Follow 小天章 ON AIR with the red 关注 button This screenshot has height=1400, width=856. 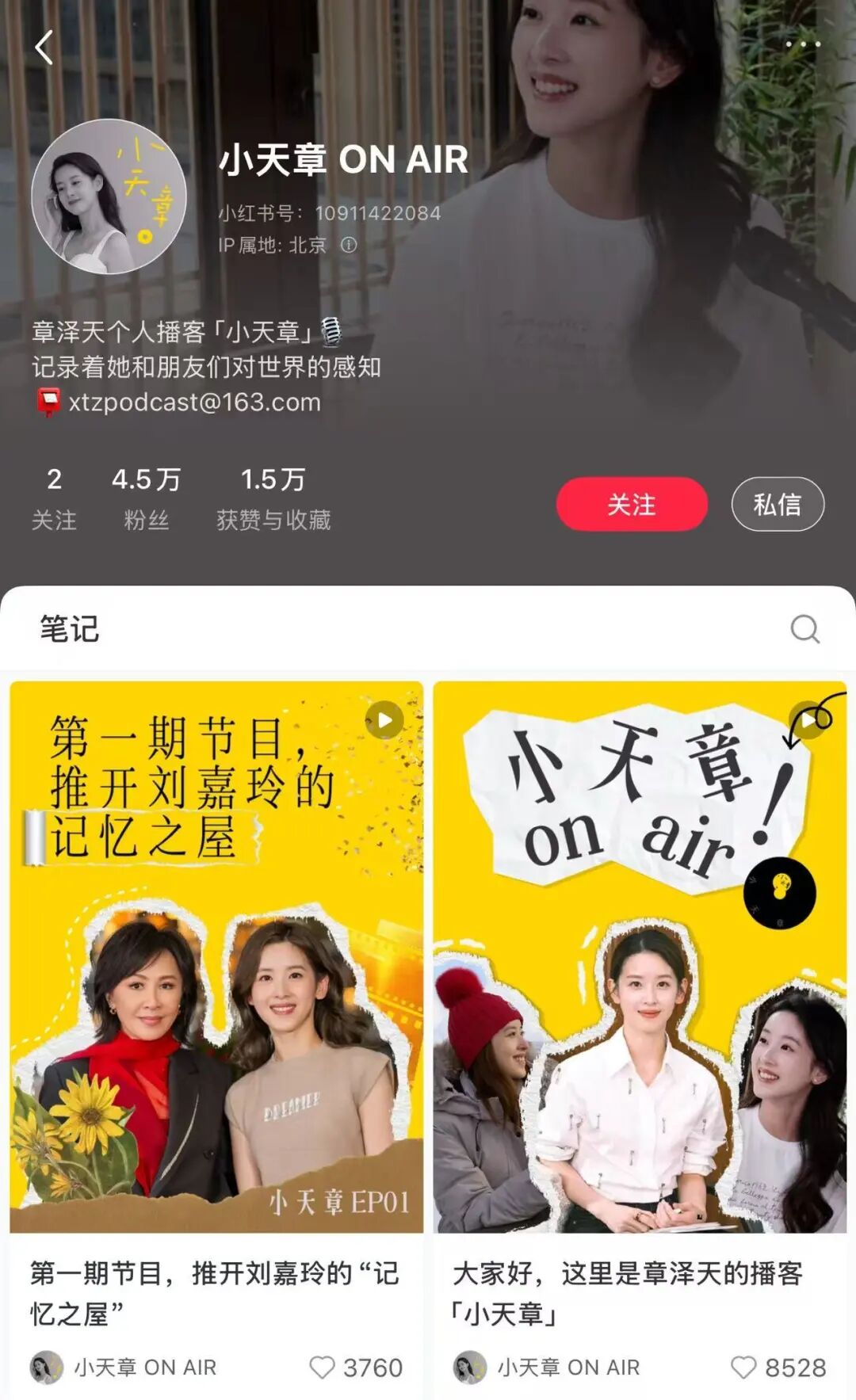[631, 504]
